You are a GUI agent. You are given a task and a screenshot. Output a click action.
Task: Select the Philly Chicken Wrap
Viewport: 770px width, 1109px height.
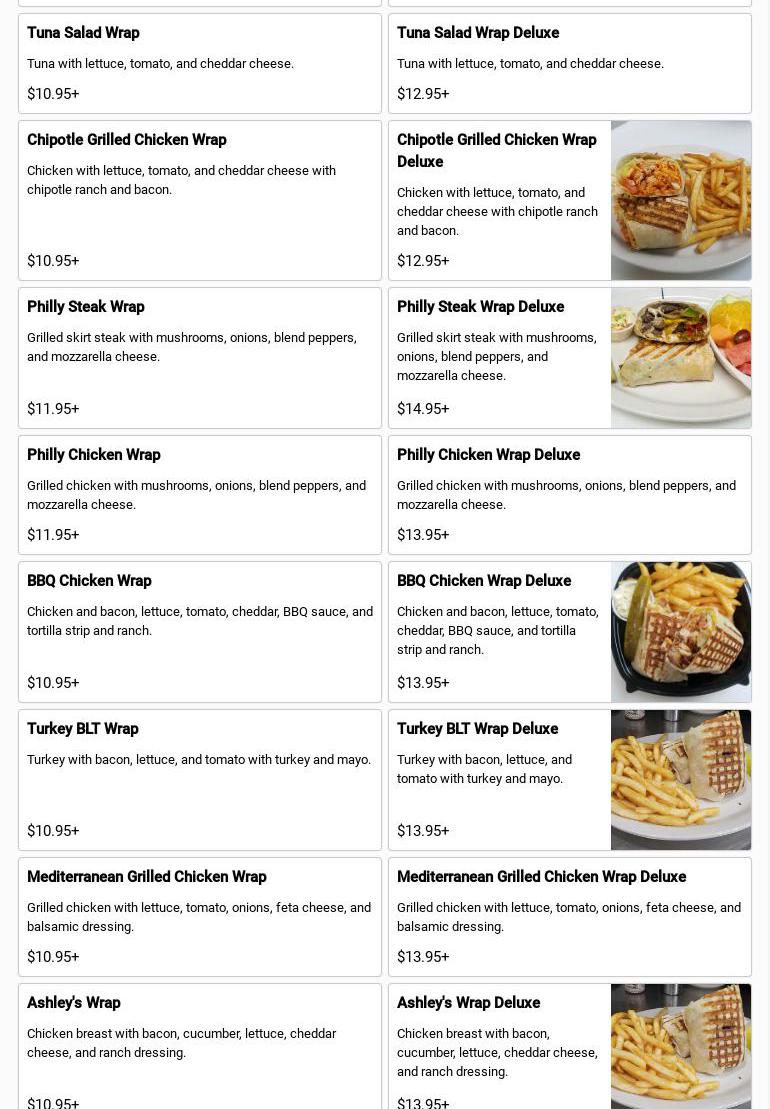point(199,494)
